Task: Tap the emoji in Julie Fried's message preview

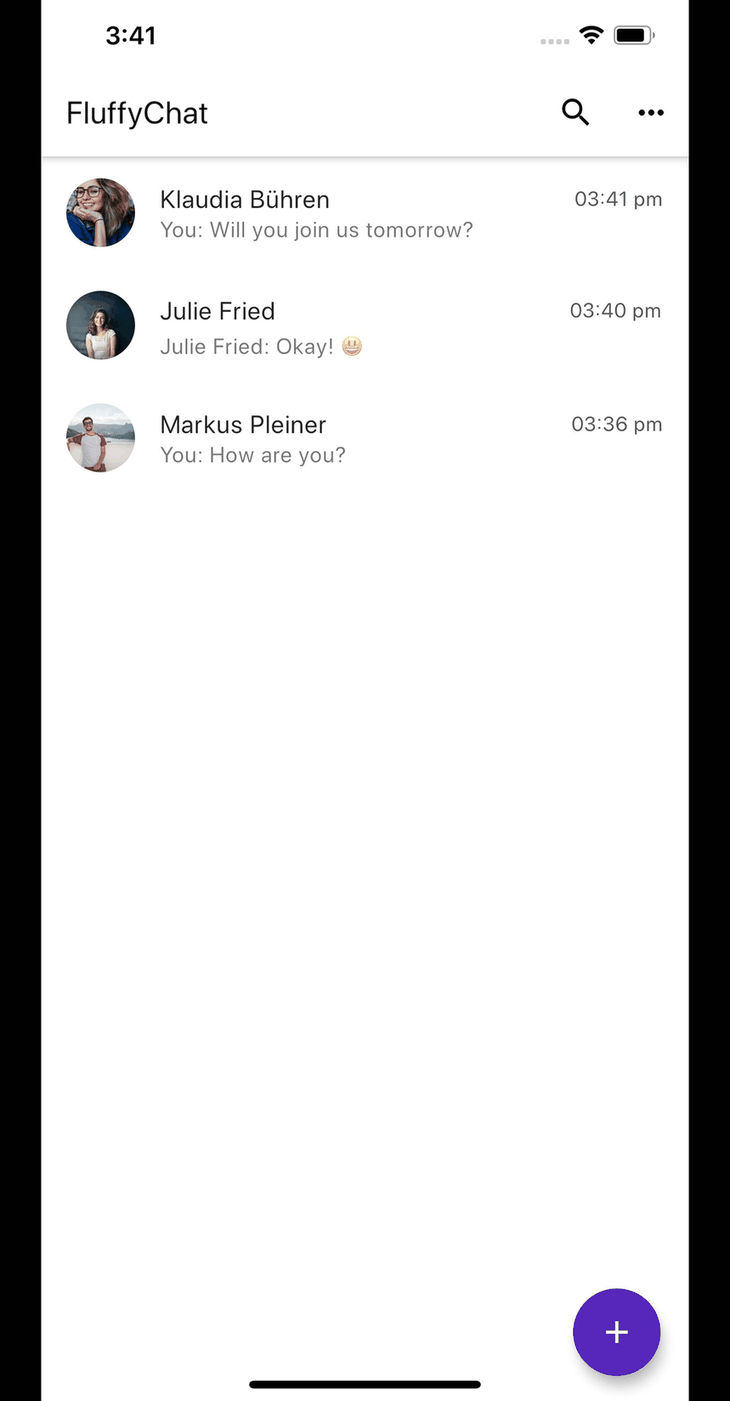Action: 352,346
